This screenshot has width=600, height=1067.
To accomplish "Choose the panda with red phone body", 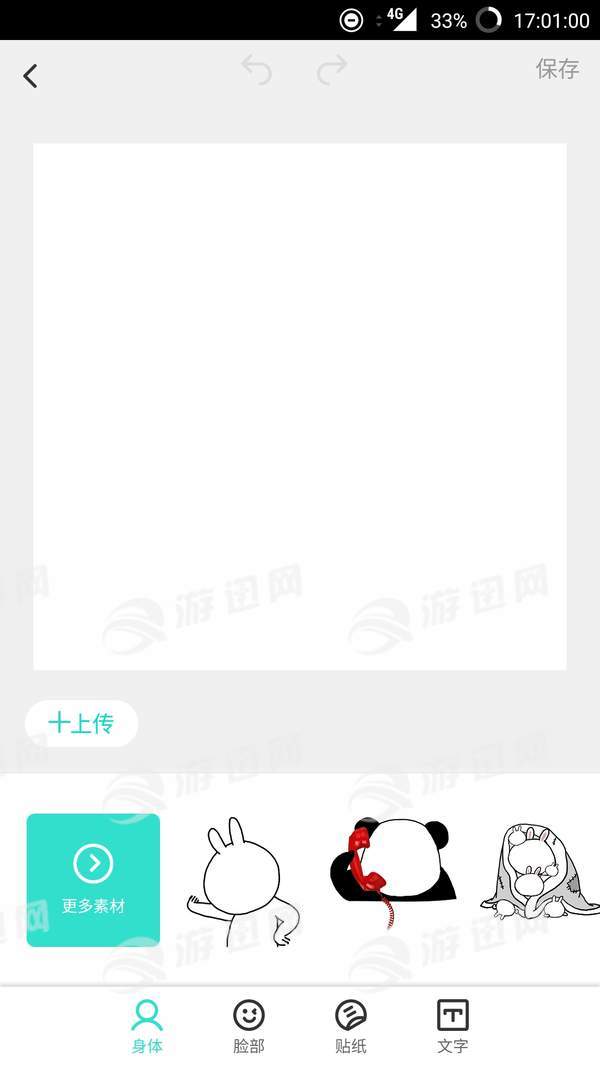I will [x=392, y=867].
